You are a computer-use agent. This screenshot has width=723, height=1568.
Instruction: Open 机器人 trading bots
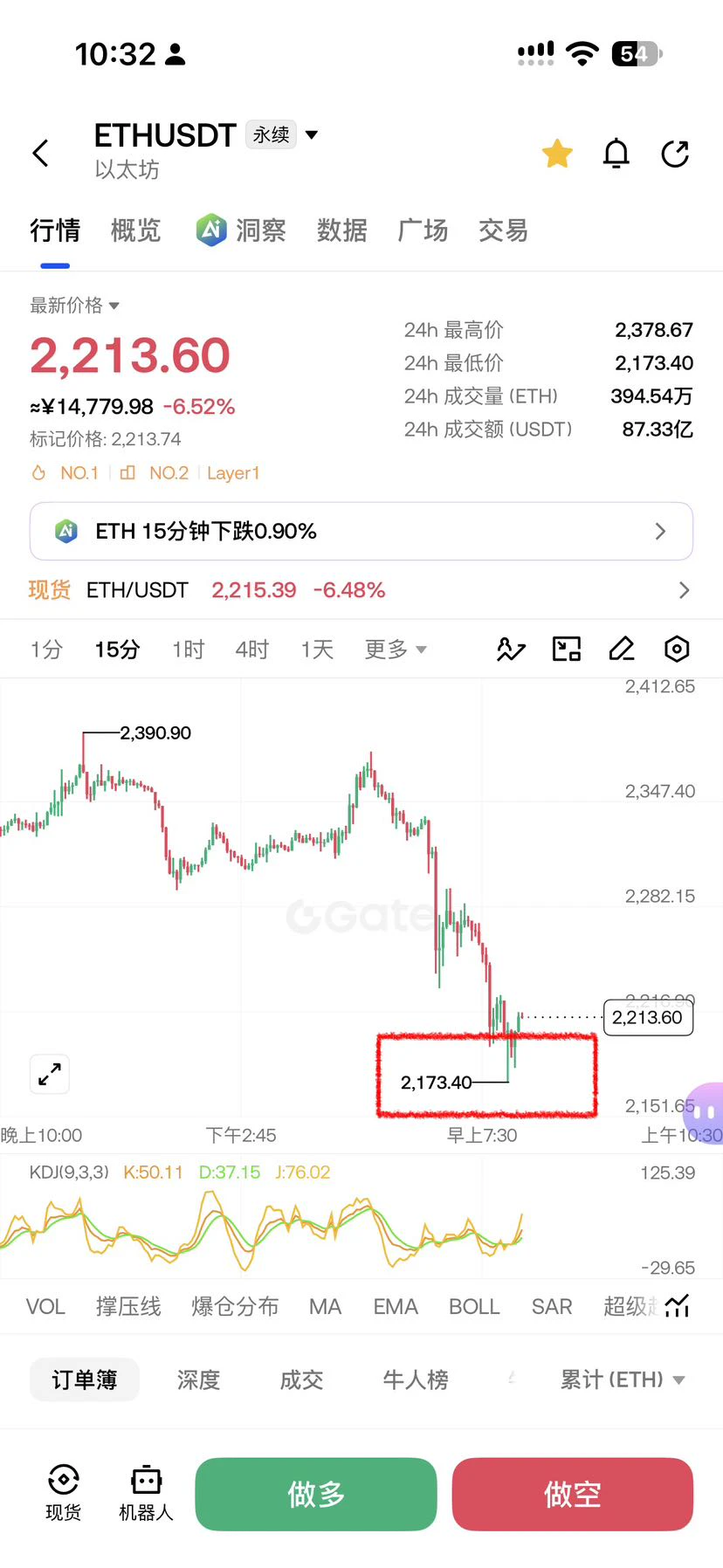146,1493
